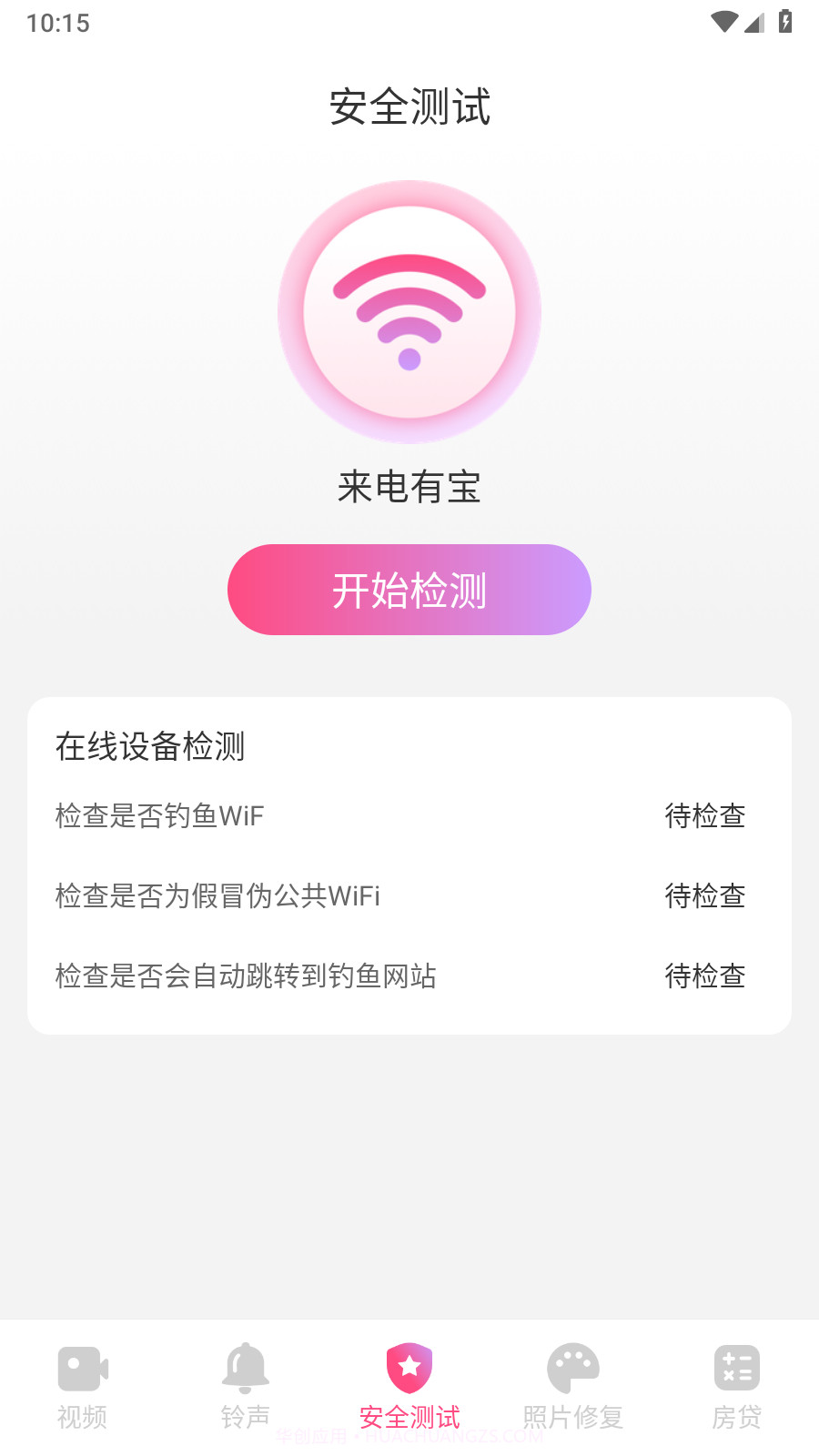Tap the WiFi icon in the status bar
819x1456 pixels.
[723, 23]
